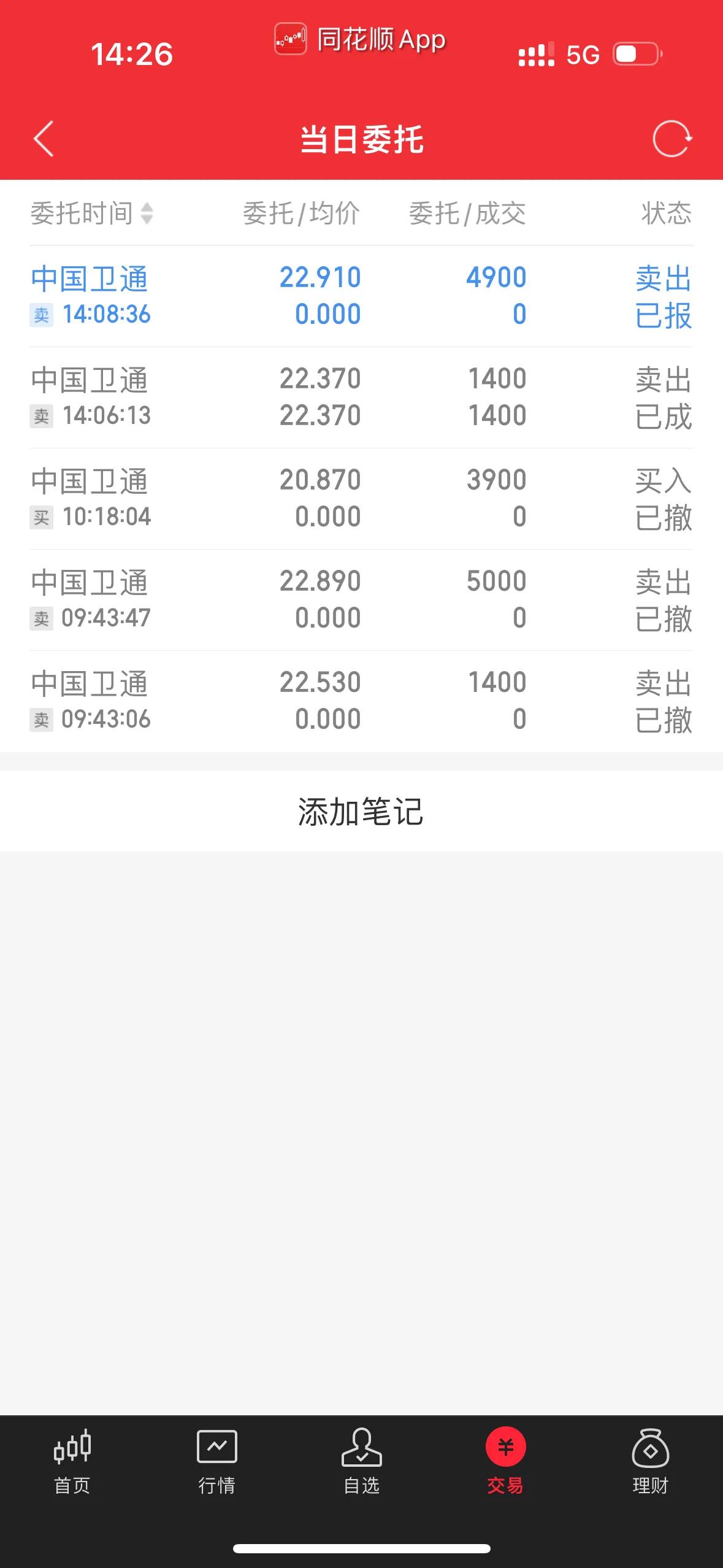Expand the 14:06:13 已成 order details

point(362,396)
